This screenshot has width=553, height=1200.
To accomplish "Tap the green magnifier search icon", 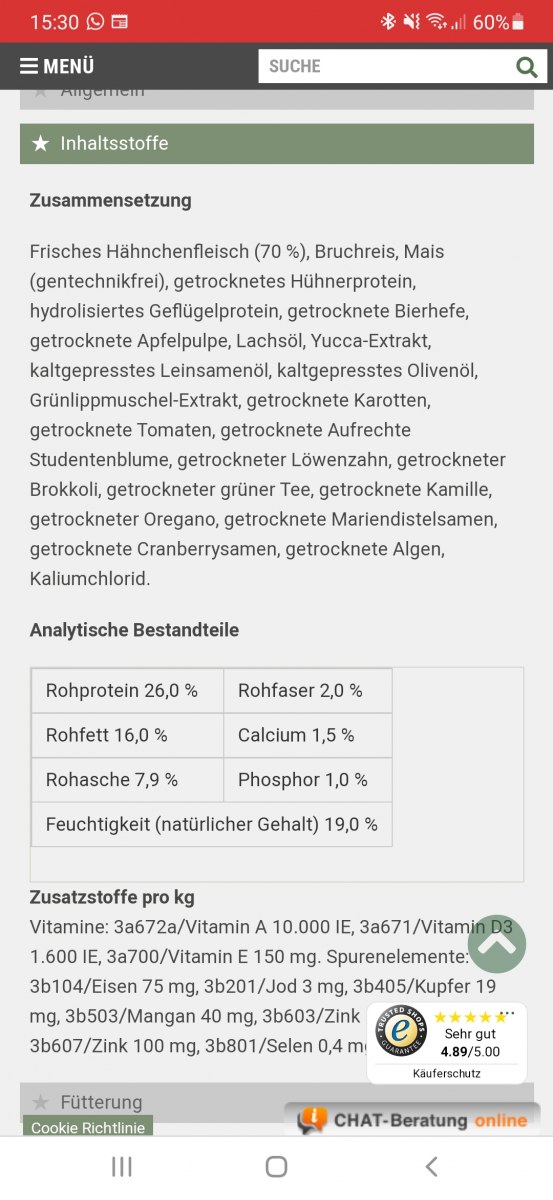I will pyautogui.click(x=527, y=67).
